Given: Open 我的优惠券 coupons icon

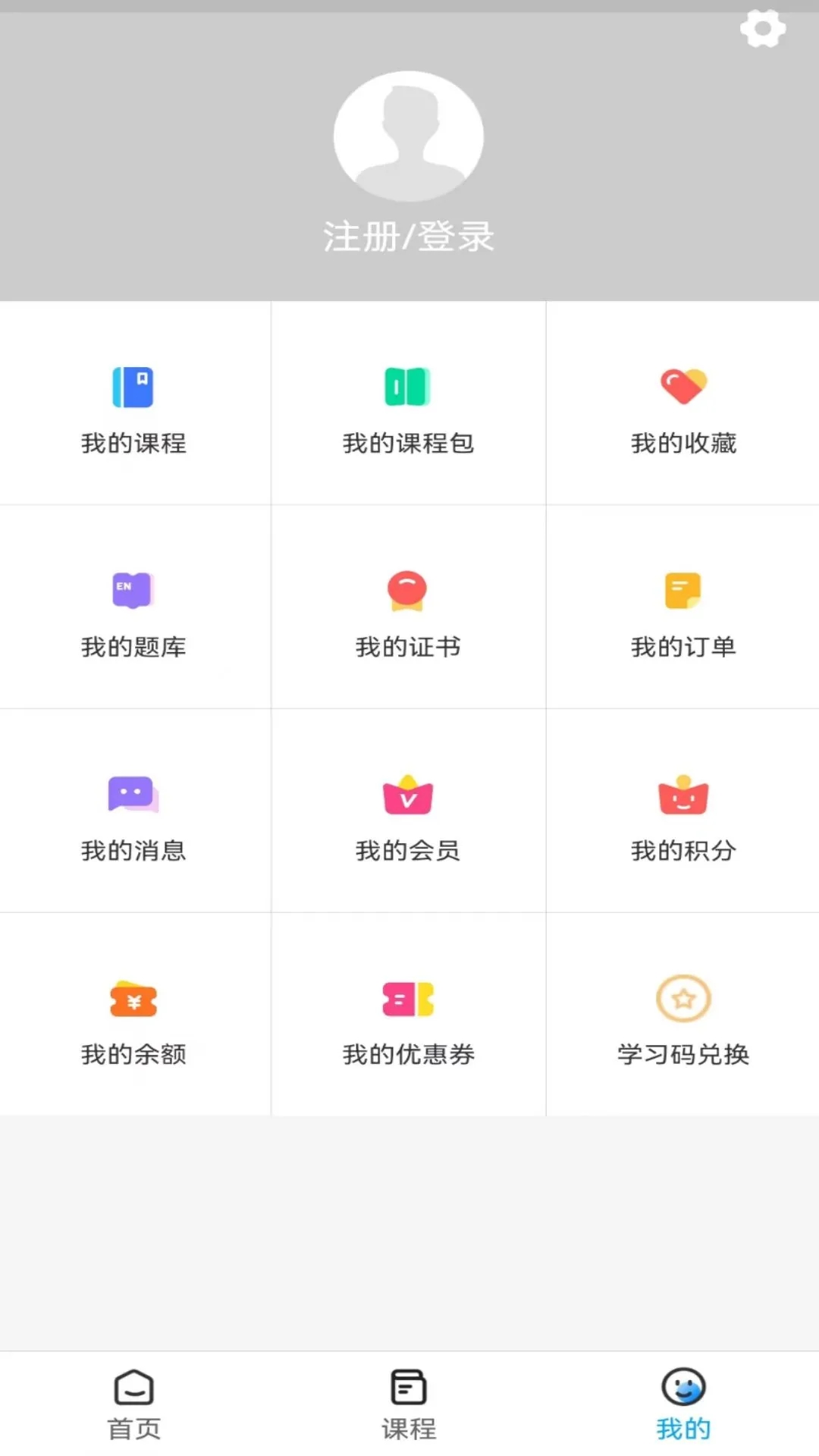Looking at the screenshot, I should [x=408, y=999].
